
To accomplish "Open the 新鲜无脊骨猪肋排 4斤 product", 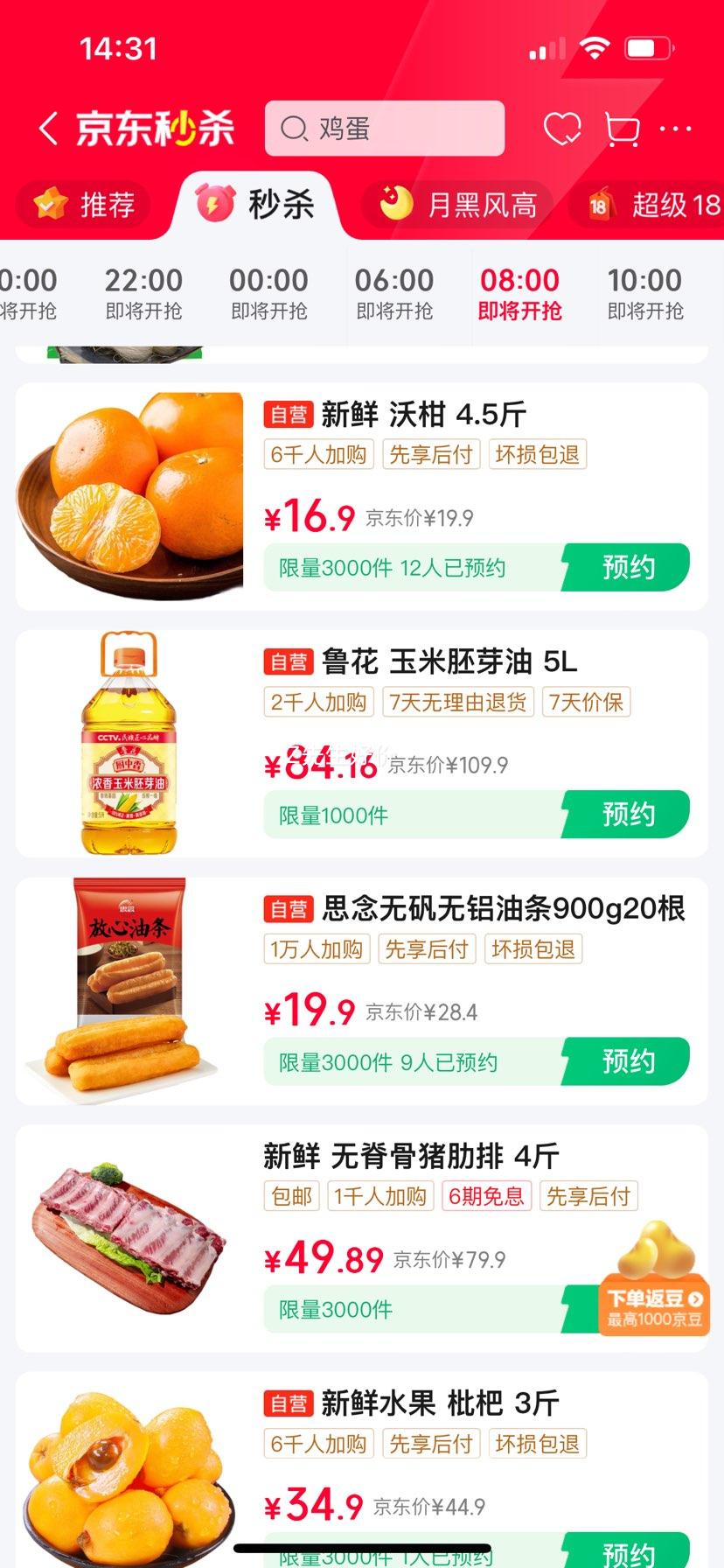I will 411,1157.
